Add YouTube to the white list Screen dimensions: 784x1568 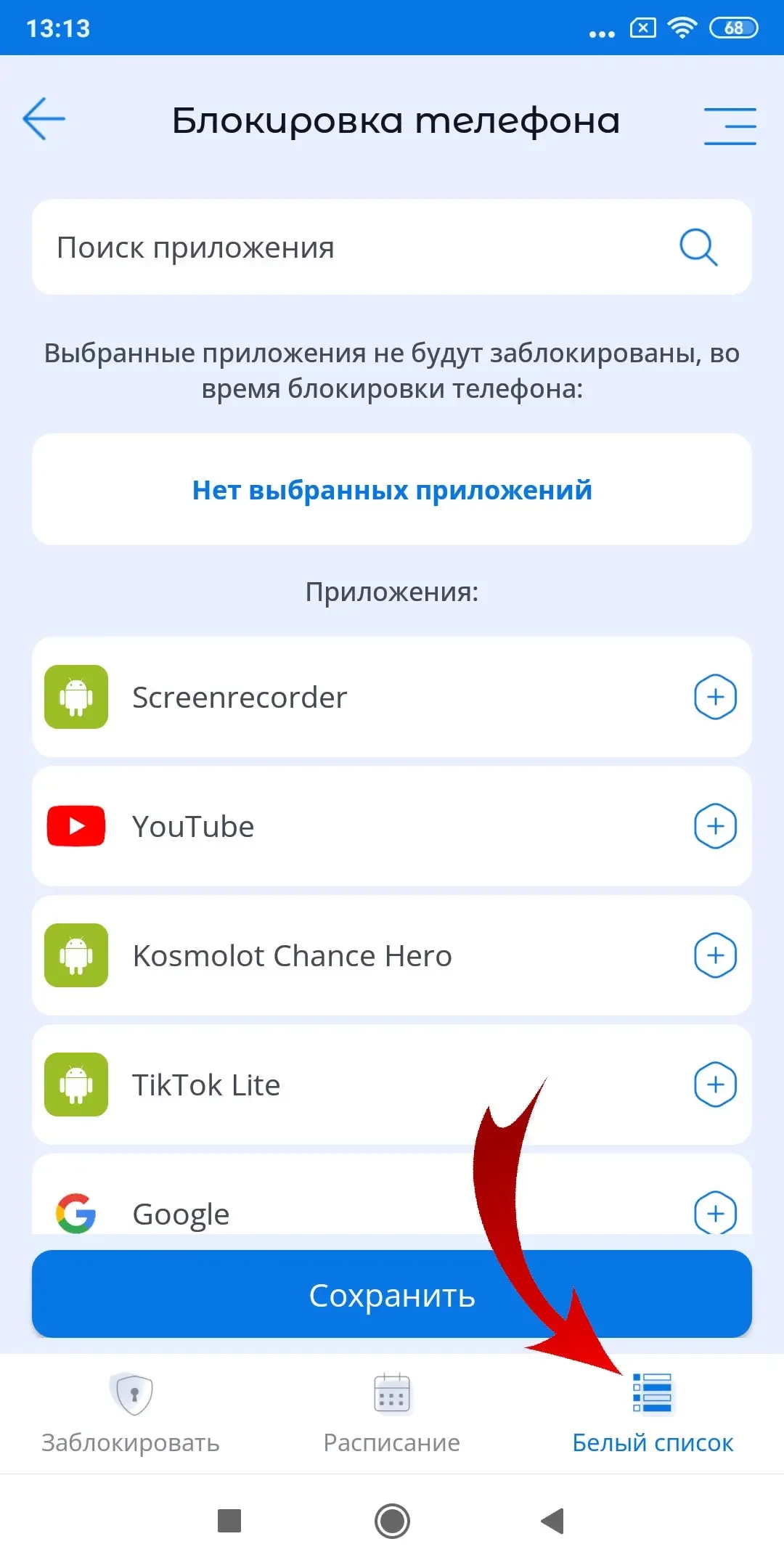[x=715, y=826]
